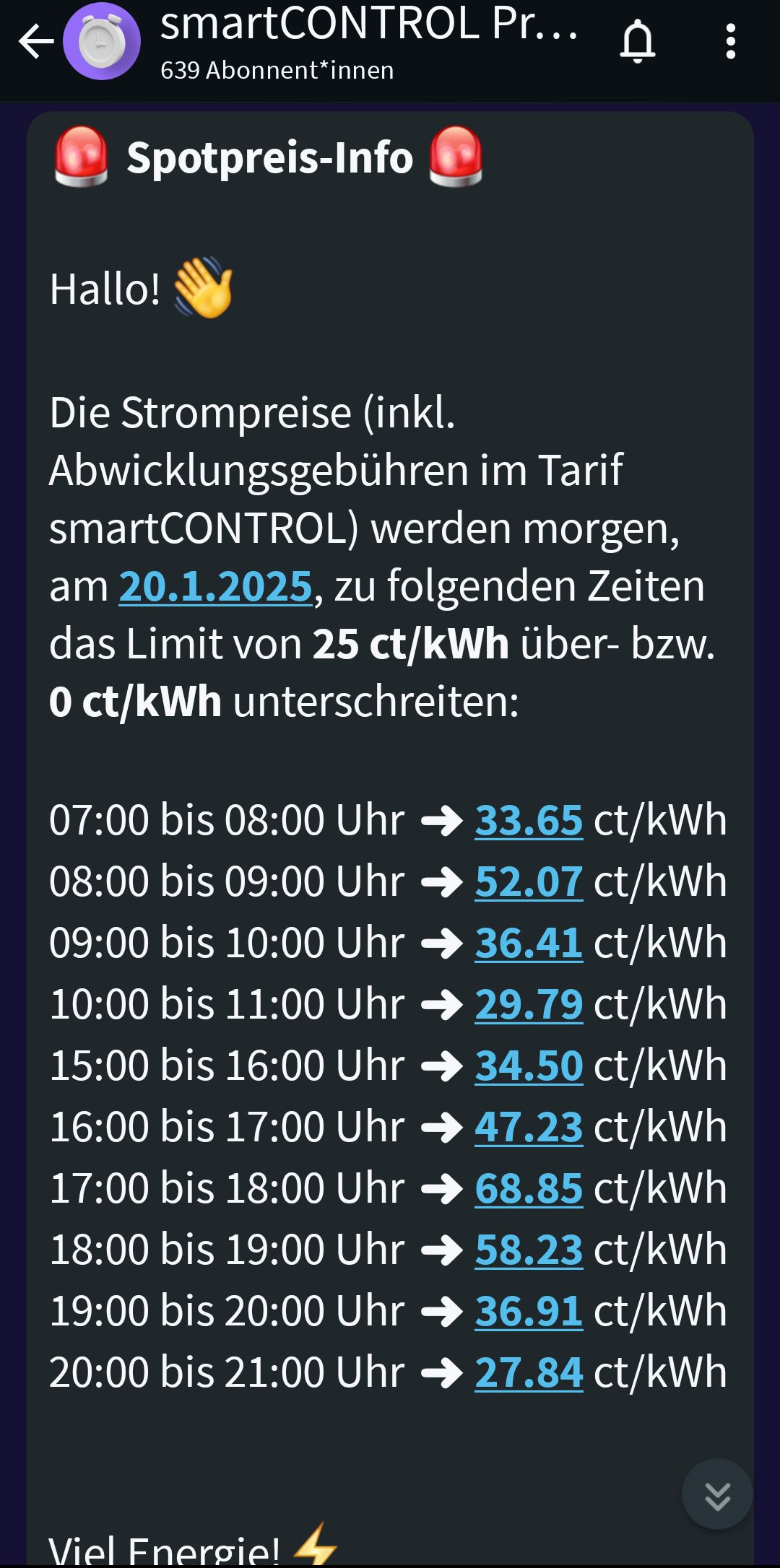The height and width of the screenshot is (1568, 780).
Task: Select the linked value 36.41
Action: point(529,943)
